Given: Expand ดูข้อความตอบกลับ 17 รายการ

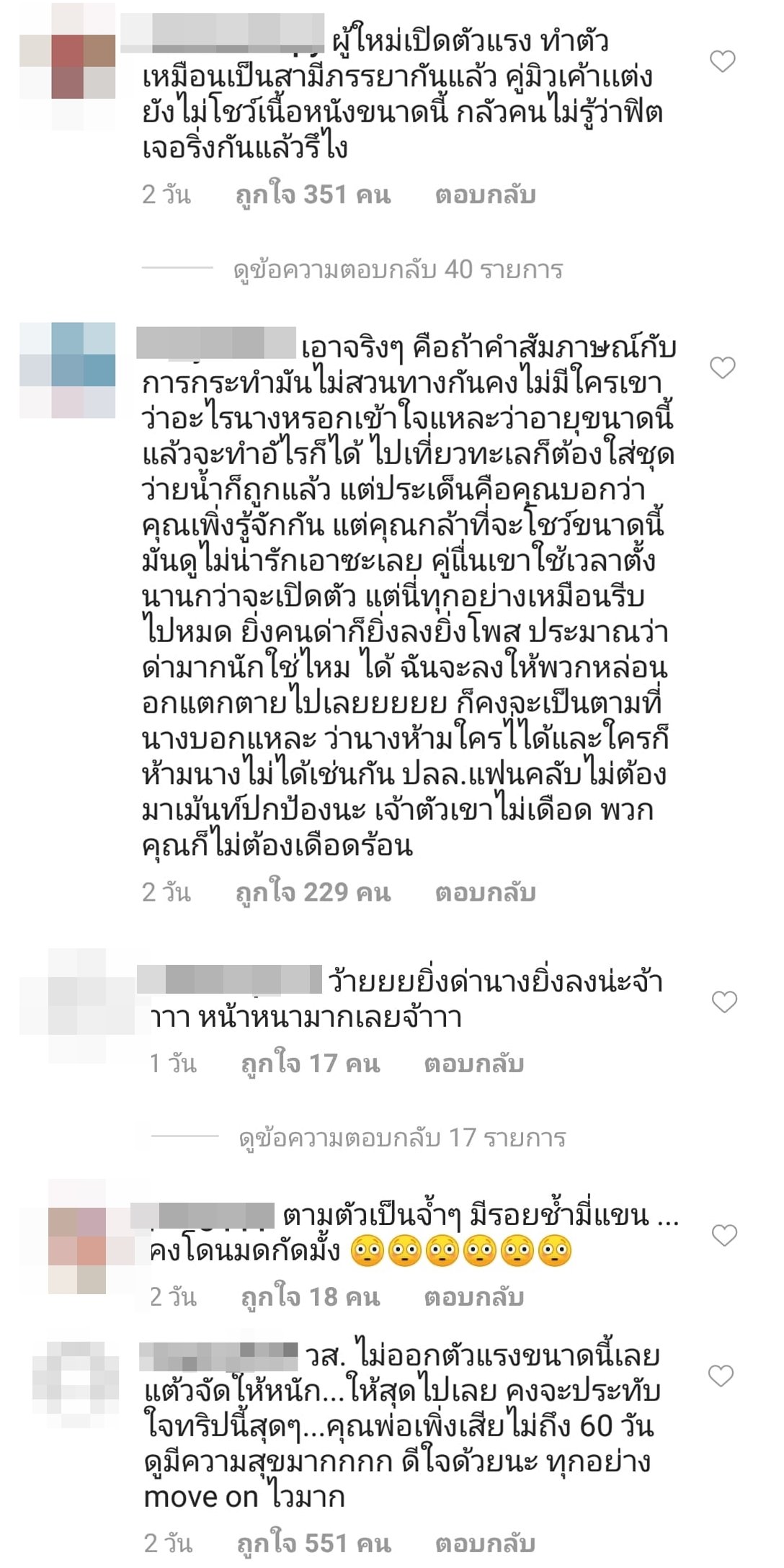Looking at the screenshot, I should click(402, 1138).
